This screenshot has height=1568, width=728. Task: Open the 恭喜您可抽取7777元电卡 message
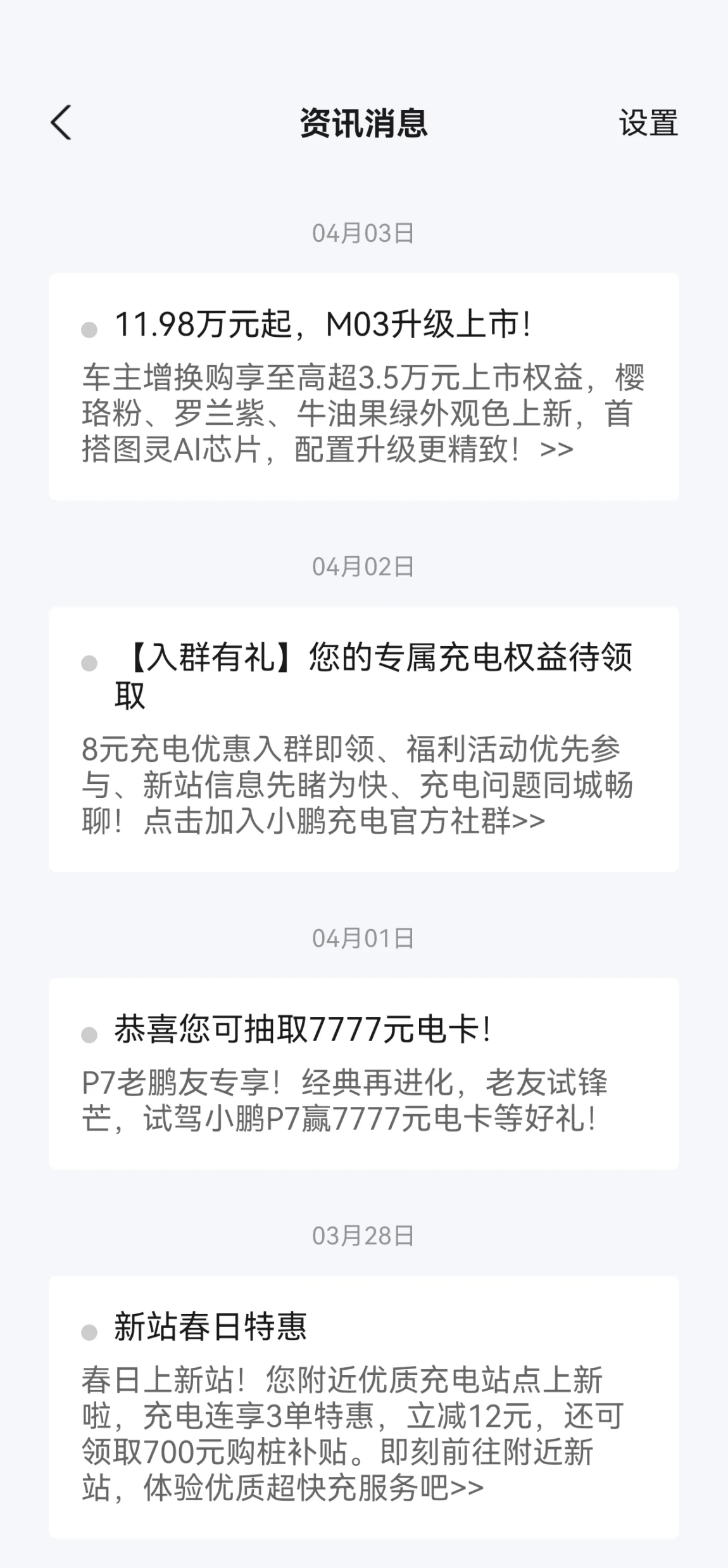[363, 1073]
